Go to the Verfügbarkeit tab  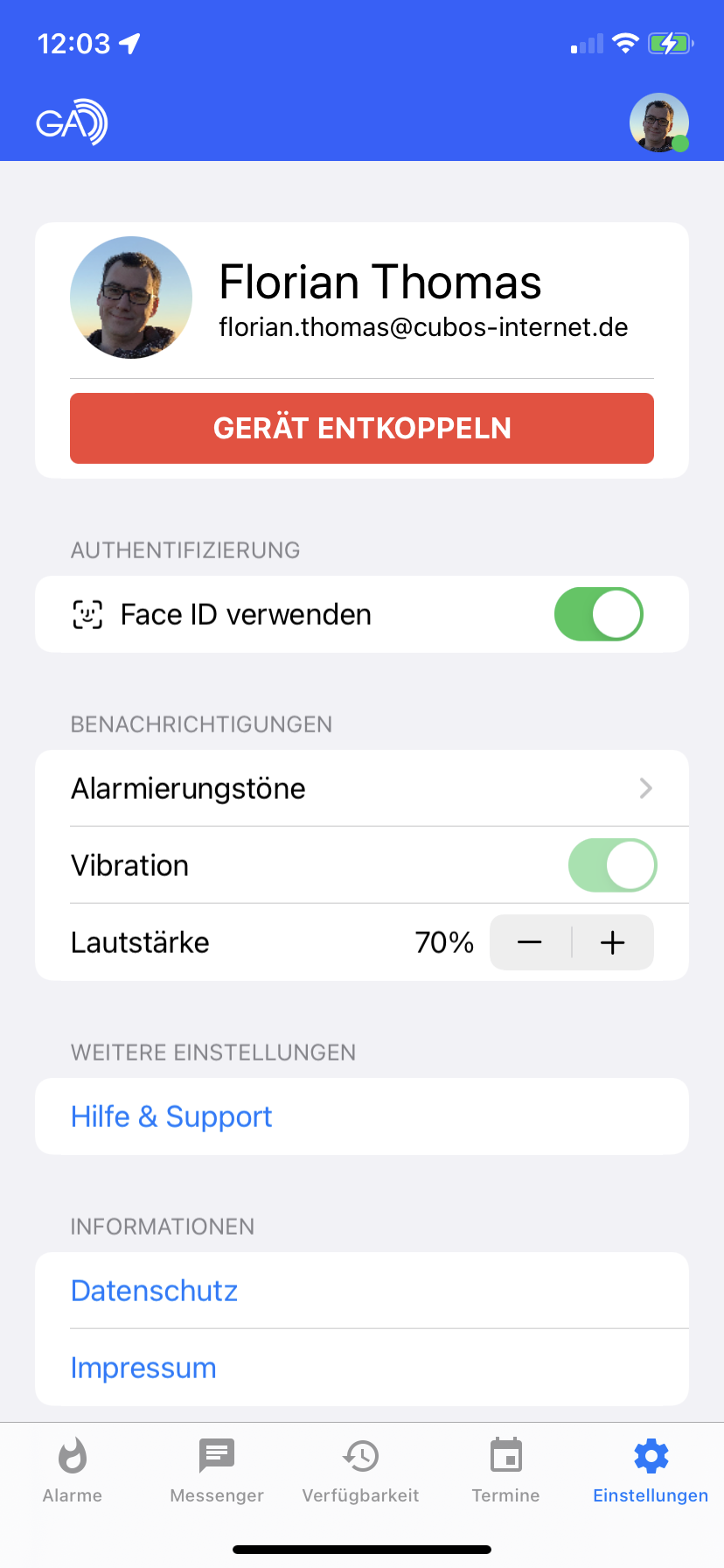360,1470
